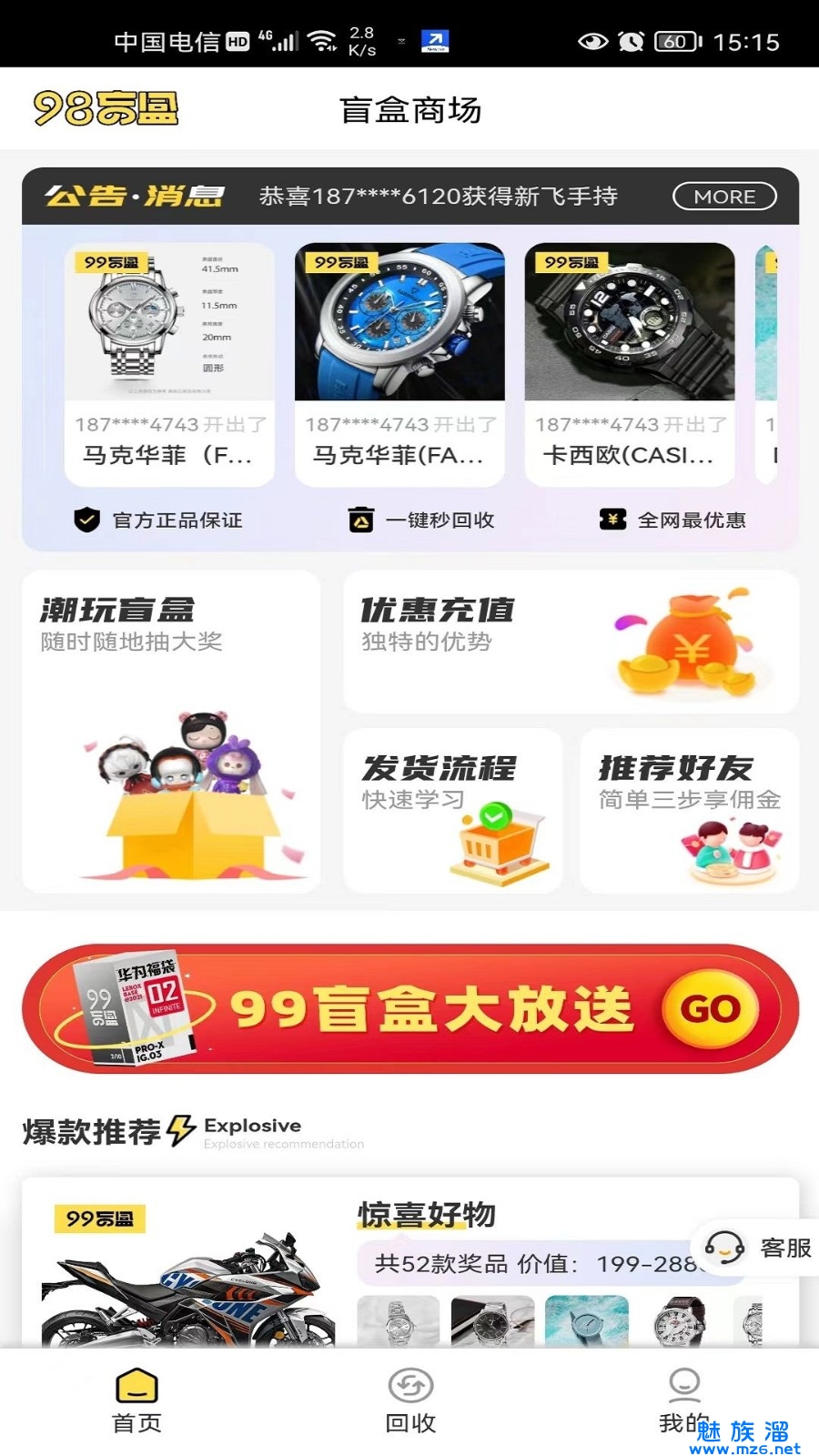Screen dimensions: 819x1456
Task: Tap the MORE button in announcements
Action: [723, 197]
